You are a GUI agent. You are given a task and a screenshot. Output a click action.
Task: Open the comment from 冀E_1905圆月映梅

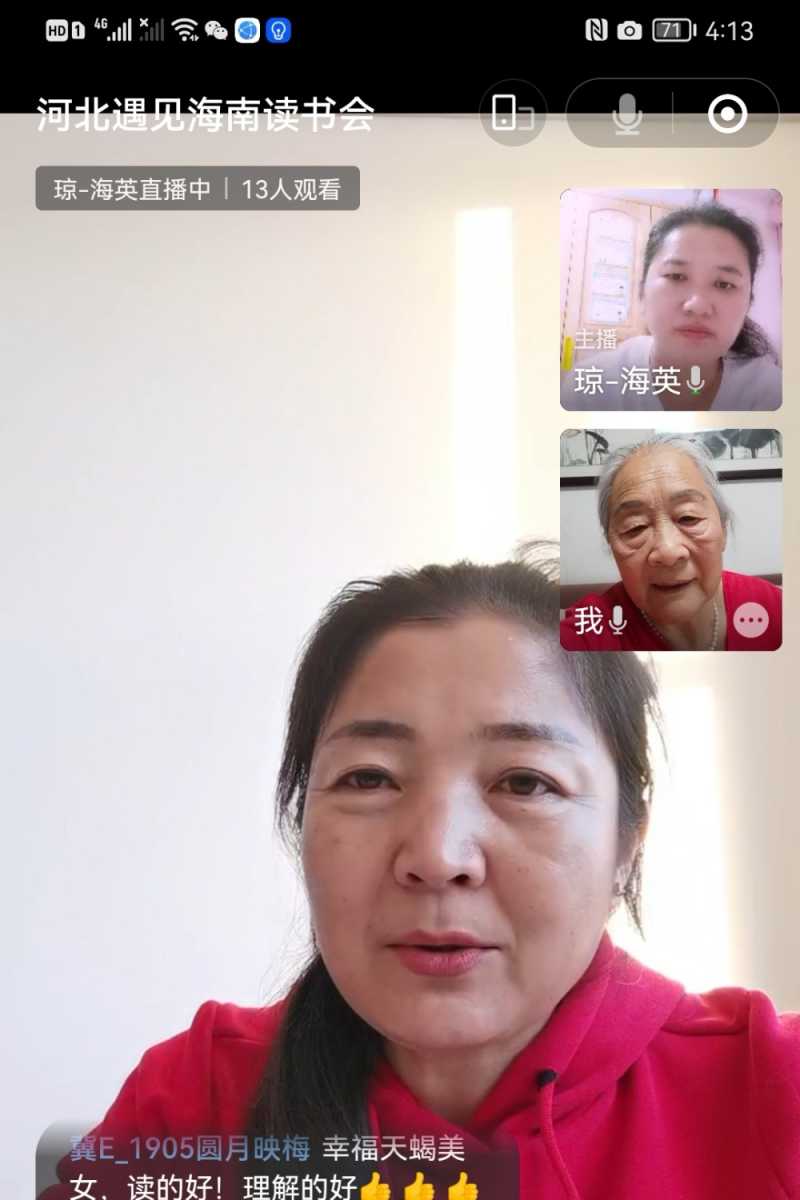pos(270,1167)
